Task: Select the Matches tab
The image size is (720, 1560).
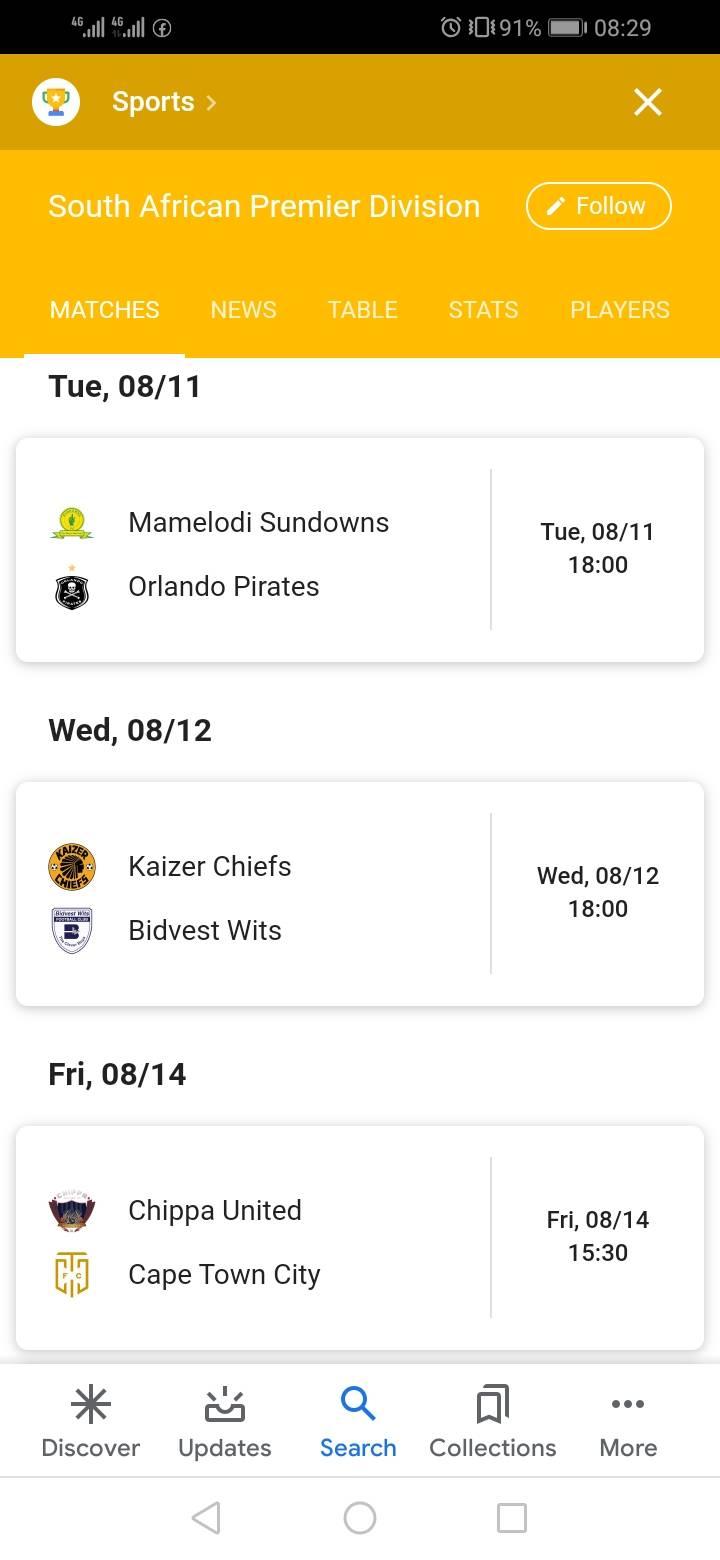Action: point(104,310)
